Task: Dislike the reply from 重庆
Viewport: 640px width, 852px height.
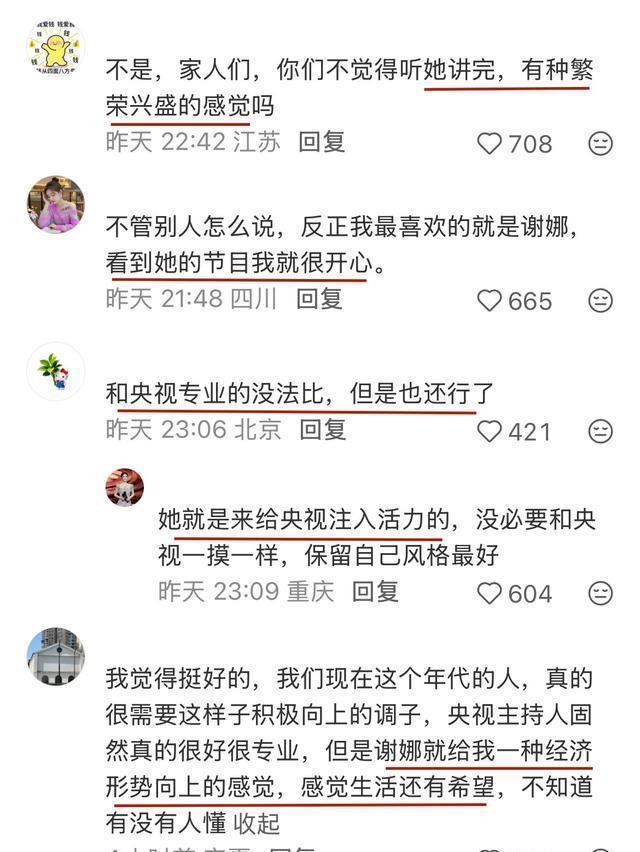Action: pyautogui.click(x=600, y=593)
